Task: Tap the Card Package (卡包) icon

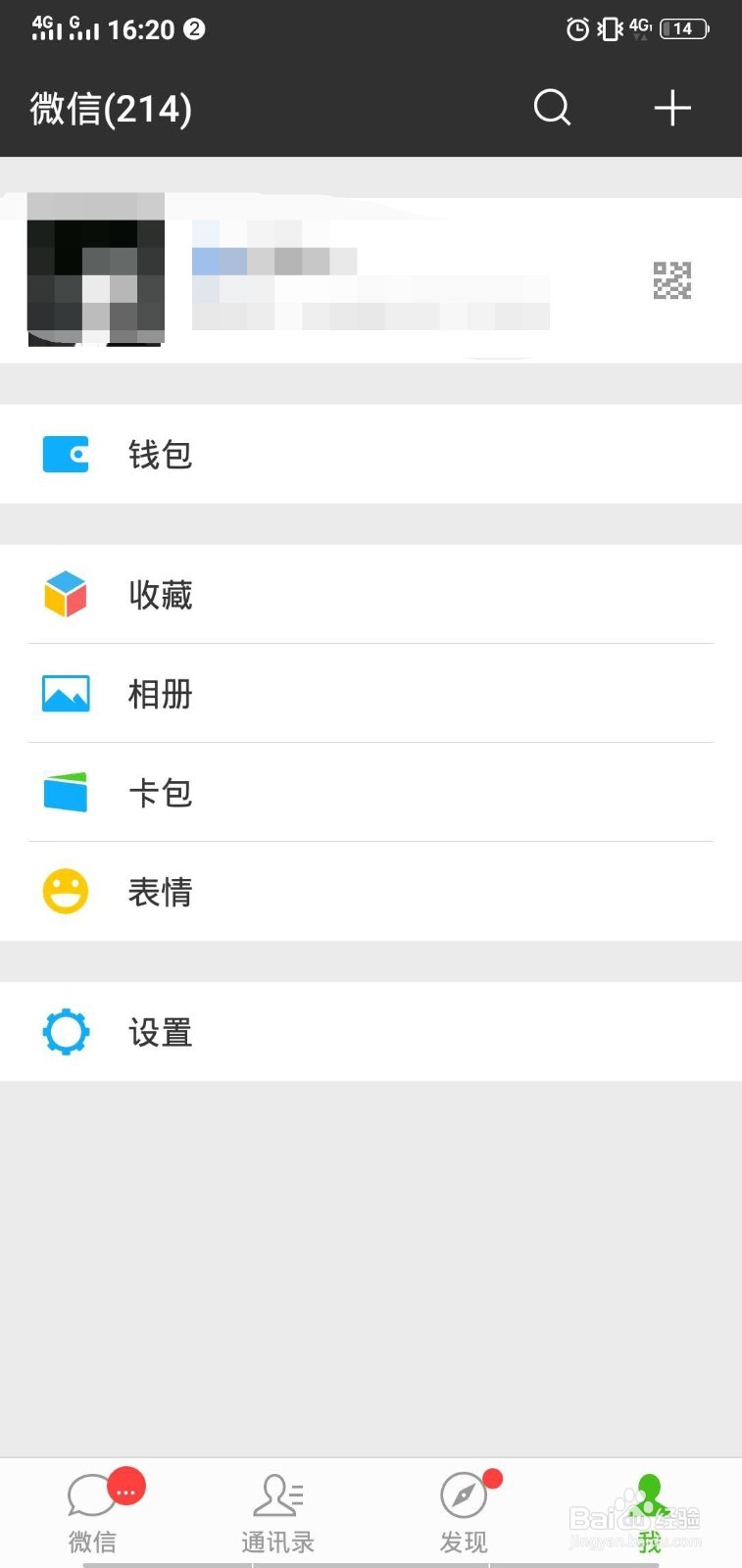Action: point(65,792)
